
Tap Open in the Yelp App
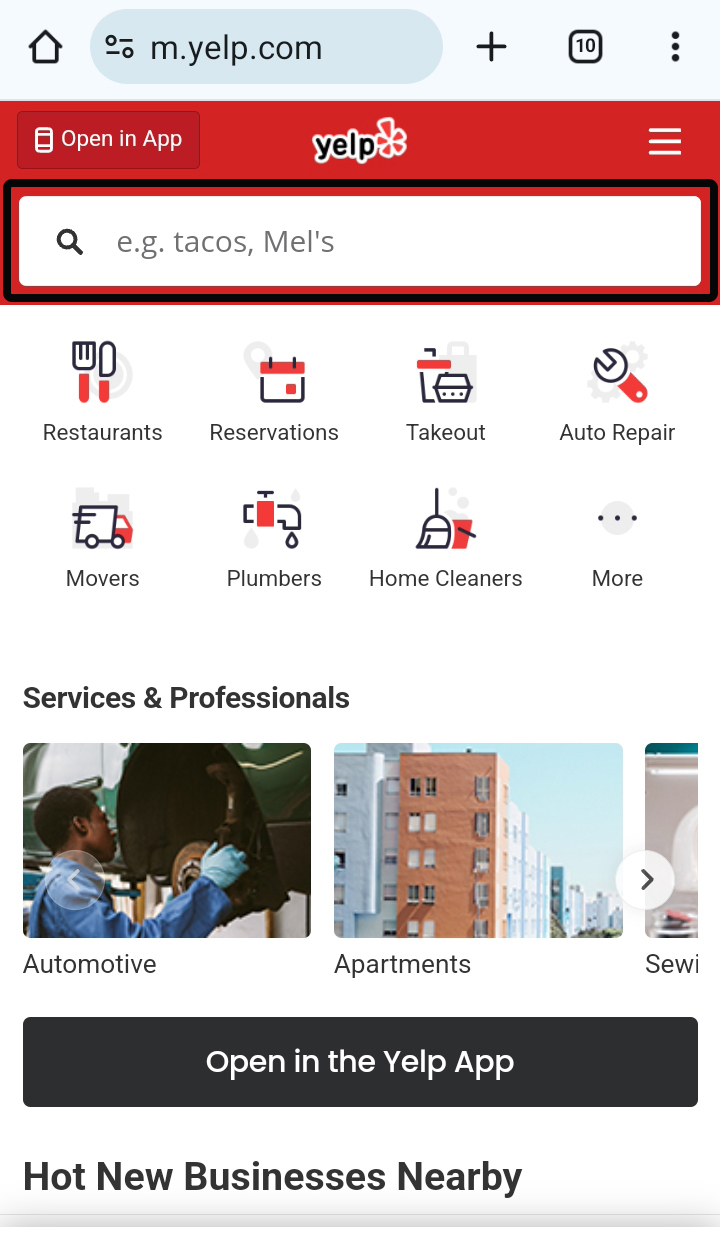360,1062
